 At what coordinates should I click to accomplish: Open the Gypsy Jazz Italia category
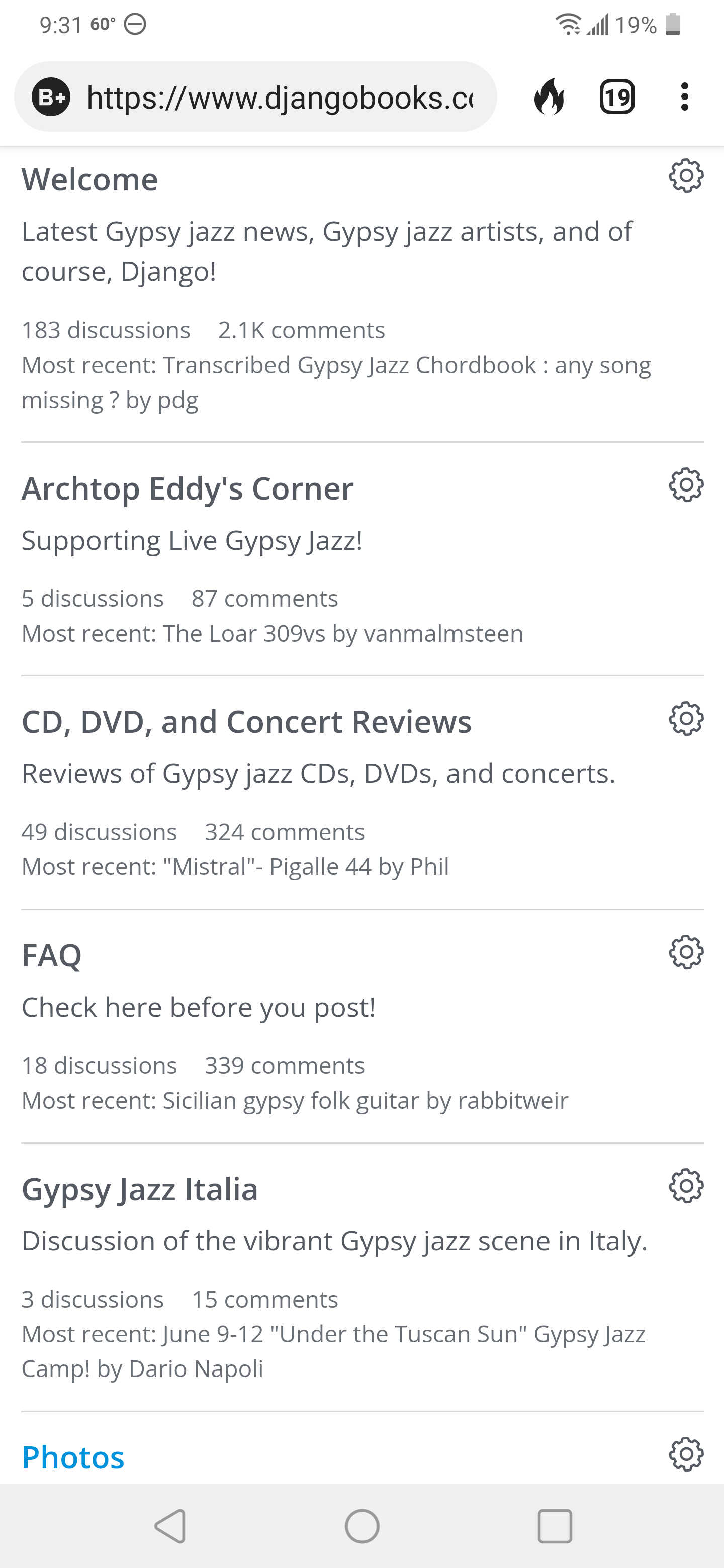point(140,1190)
